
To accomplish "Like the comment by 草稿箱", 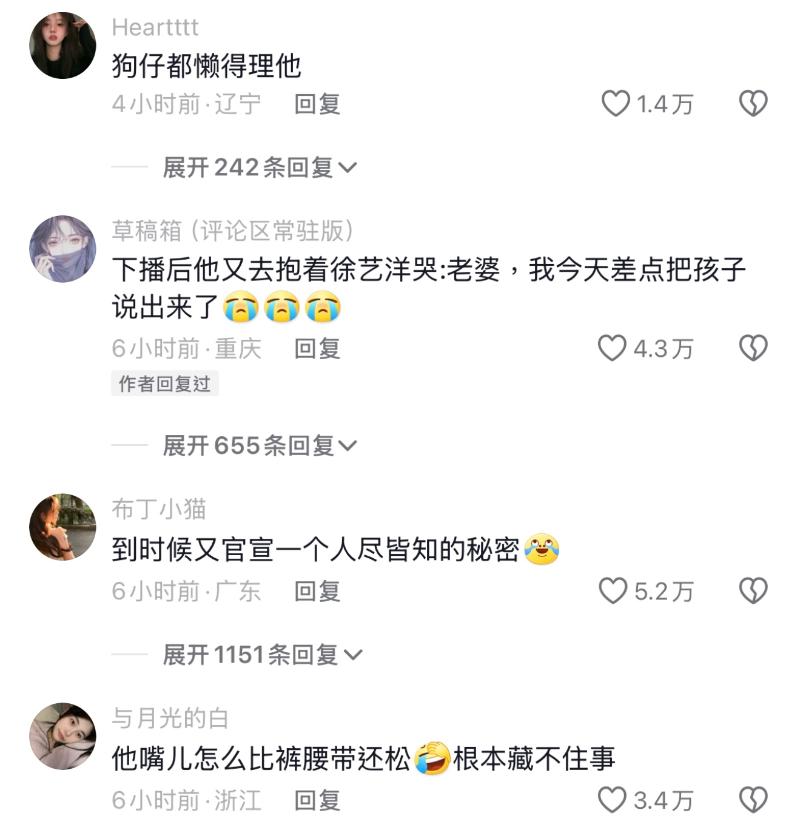I will coord(612,348).
